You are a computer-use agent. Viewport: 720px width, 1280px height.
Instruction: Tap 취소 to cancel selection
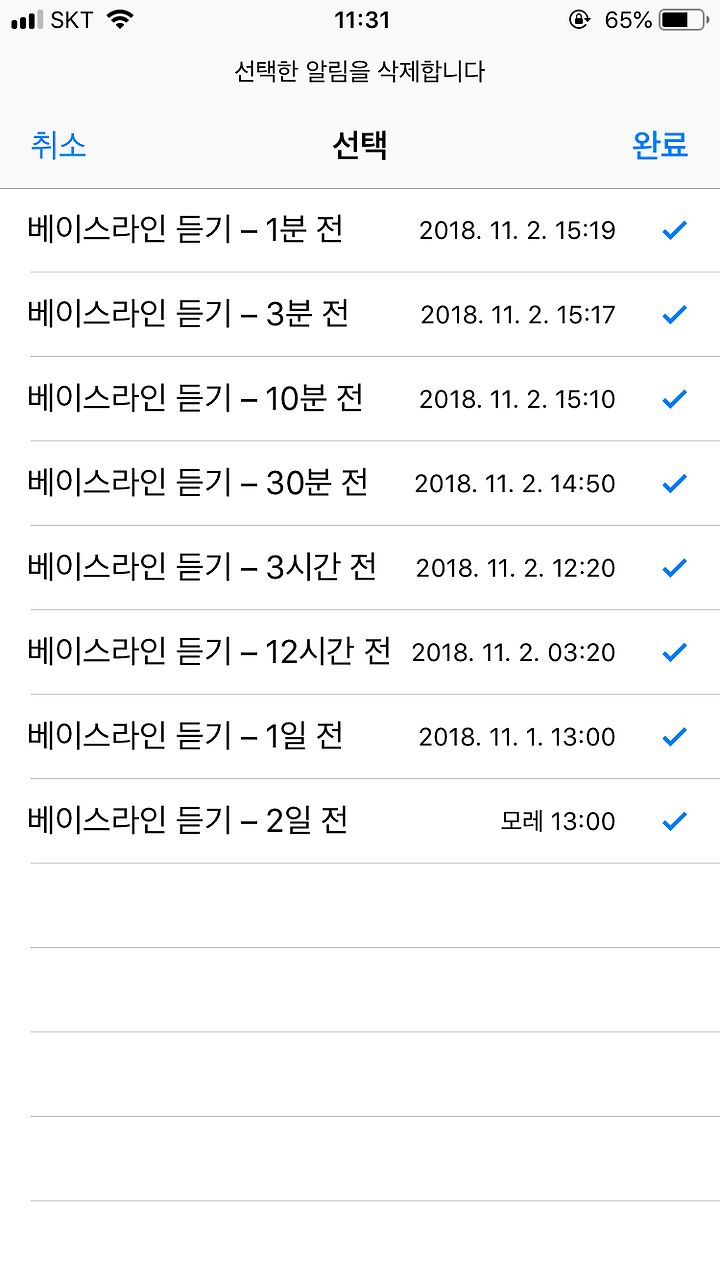coord(59,145)
